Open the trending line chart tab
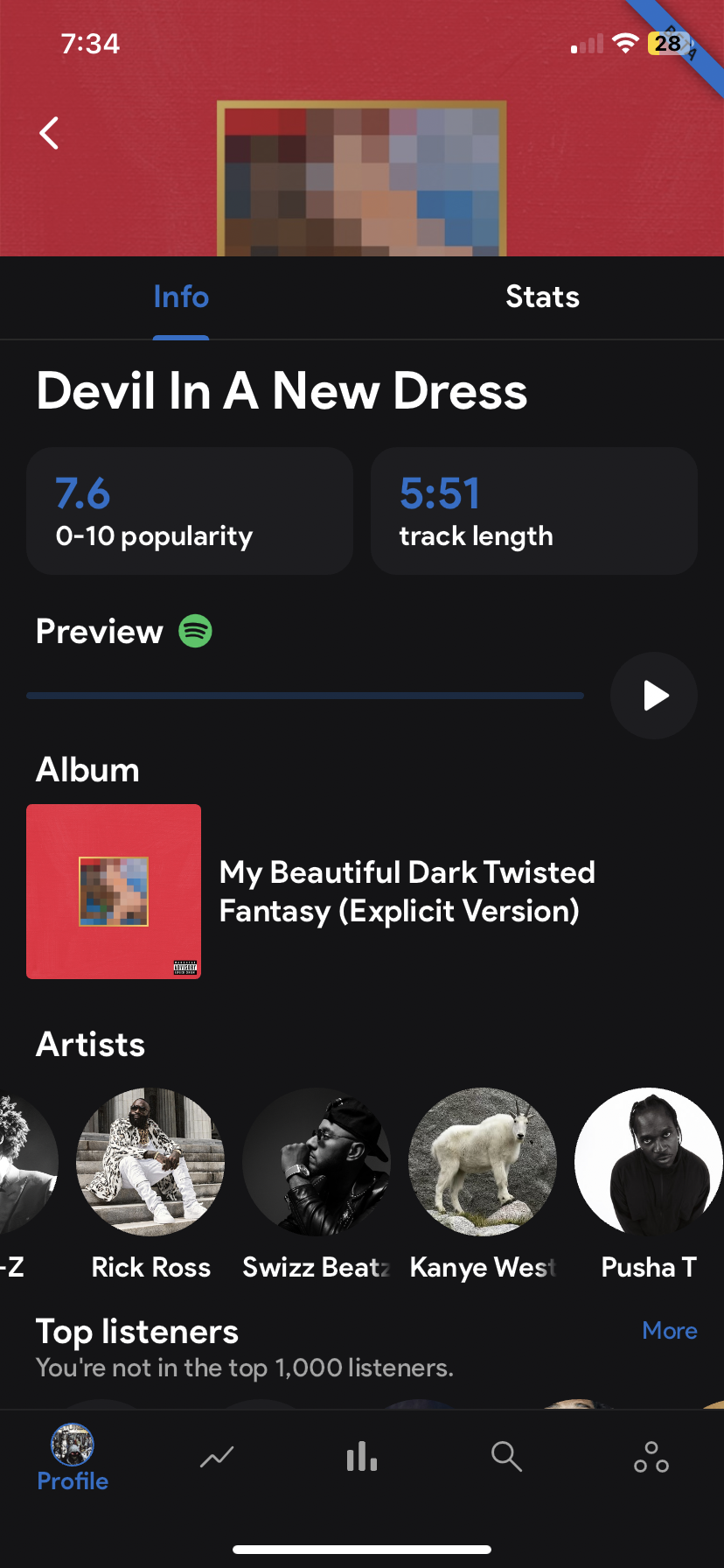This screenshot has width=724, height=1568. coord(217,1457)
